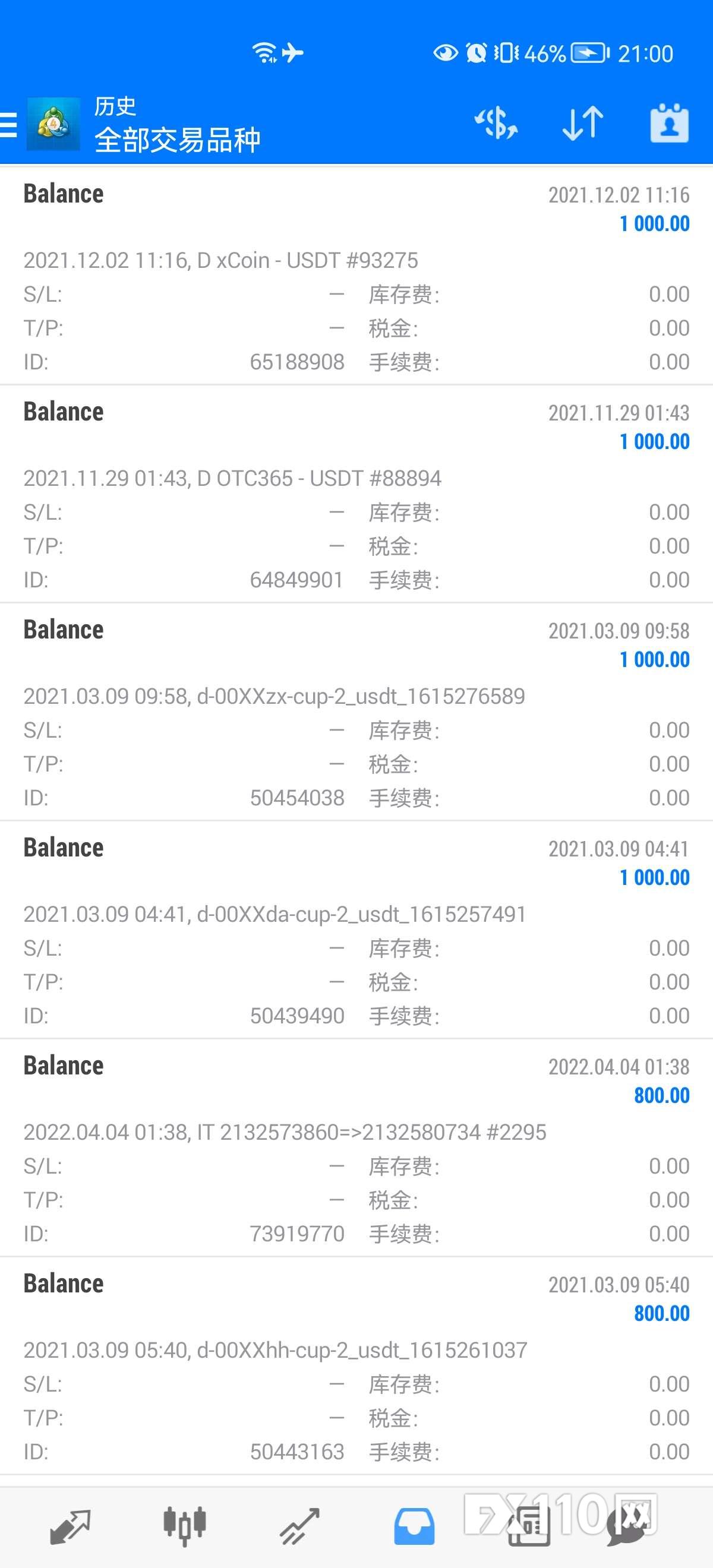Image resolution: width=713 pixels, height=1568 pixels.
Task: Select the Balance entry with ID 50443163
Action: 356,1365
